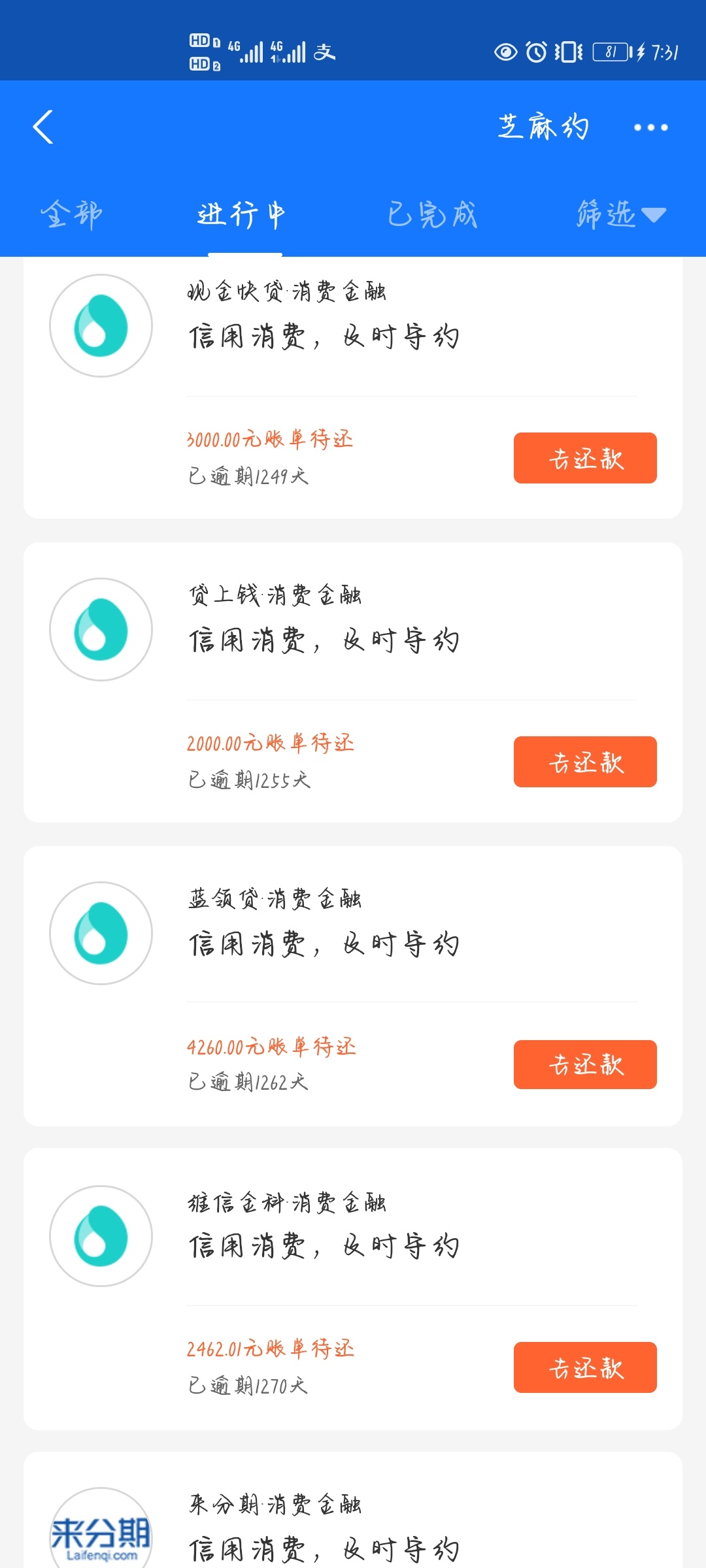Tap 去还款 for the 2000.00元 bill
This screenshot has width=706, height=1568.
tap(585, 762)
